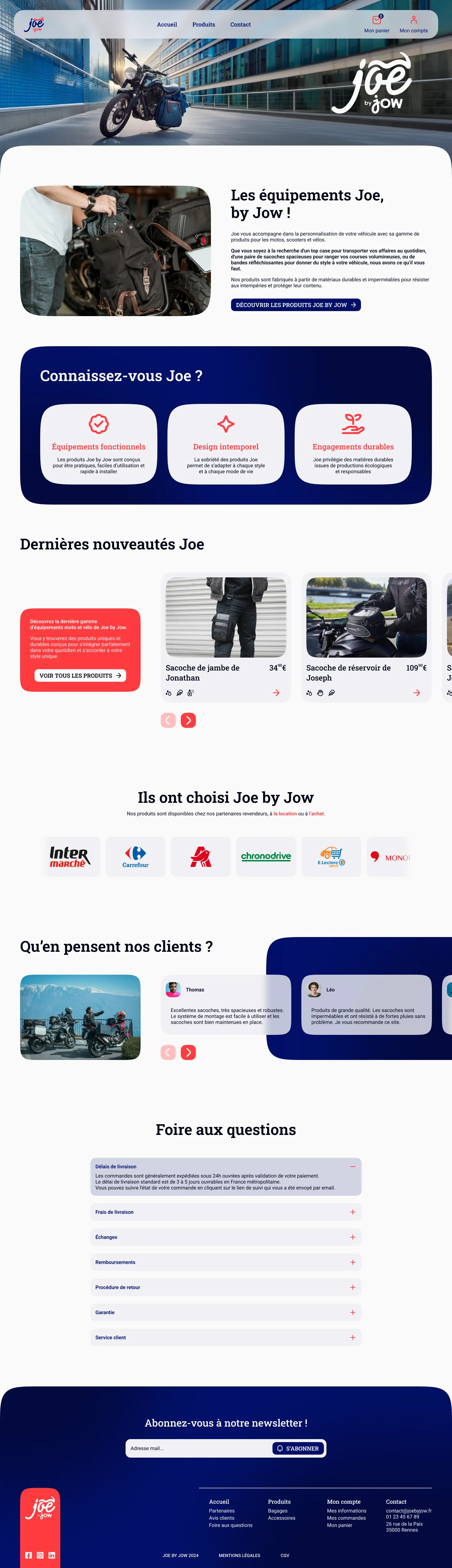Collapse the Délais de livraison question
452x1568 pixels.
(x=352, y=1167)
